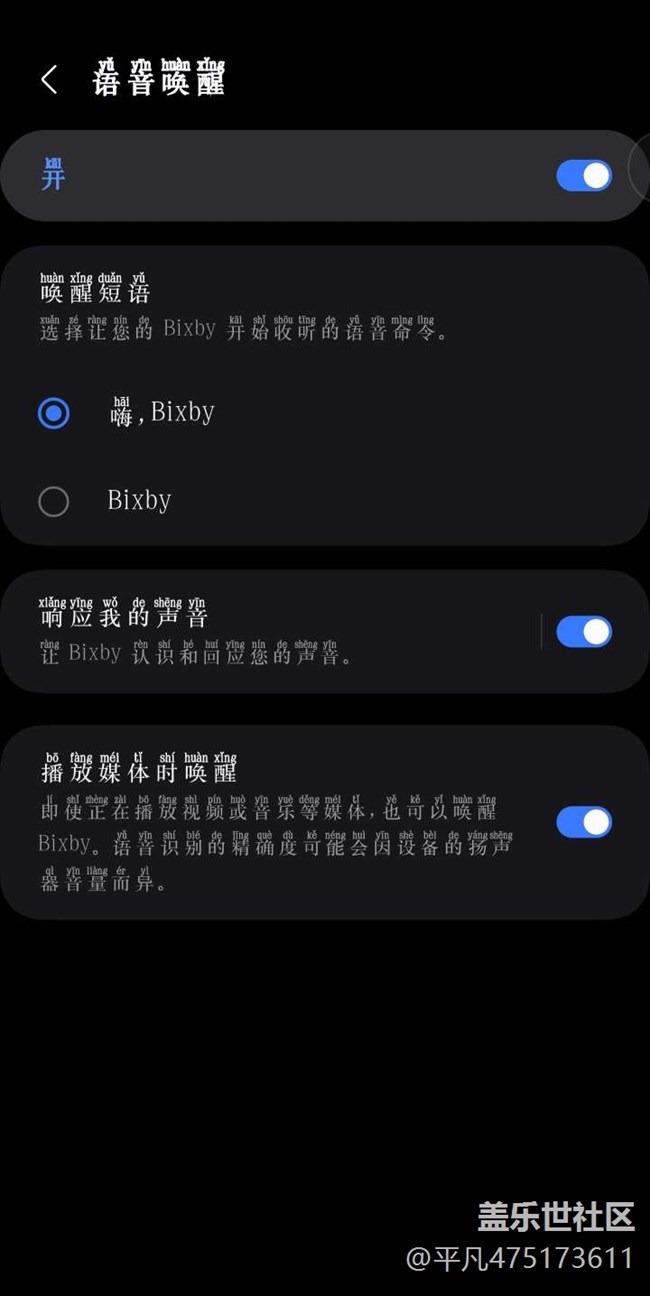Disable the 响应我的声音 switch
This screenshot has height=1296, width=650.
click(583, 632)
